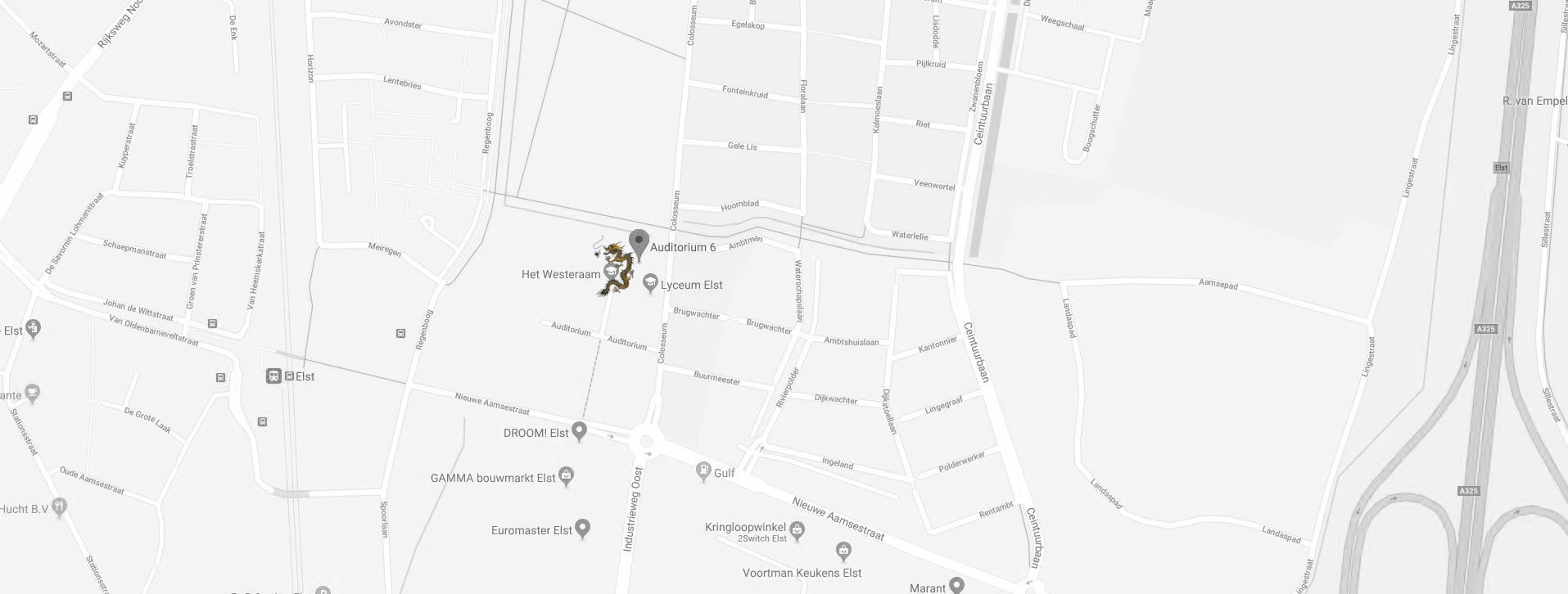Open the DROOM! Elst place pin
1568x594 pixels.
coord(580,430)
